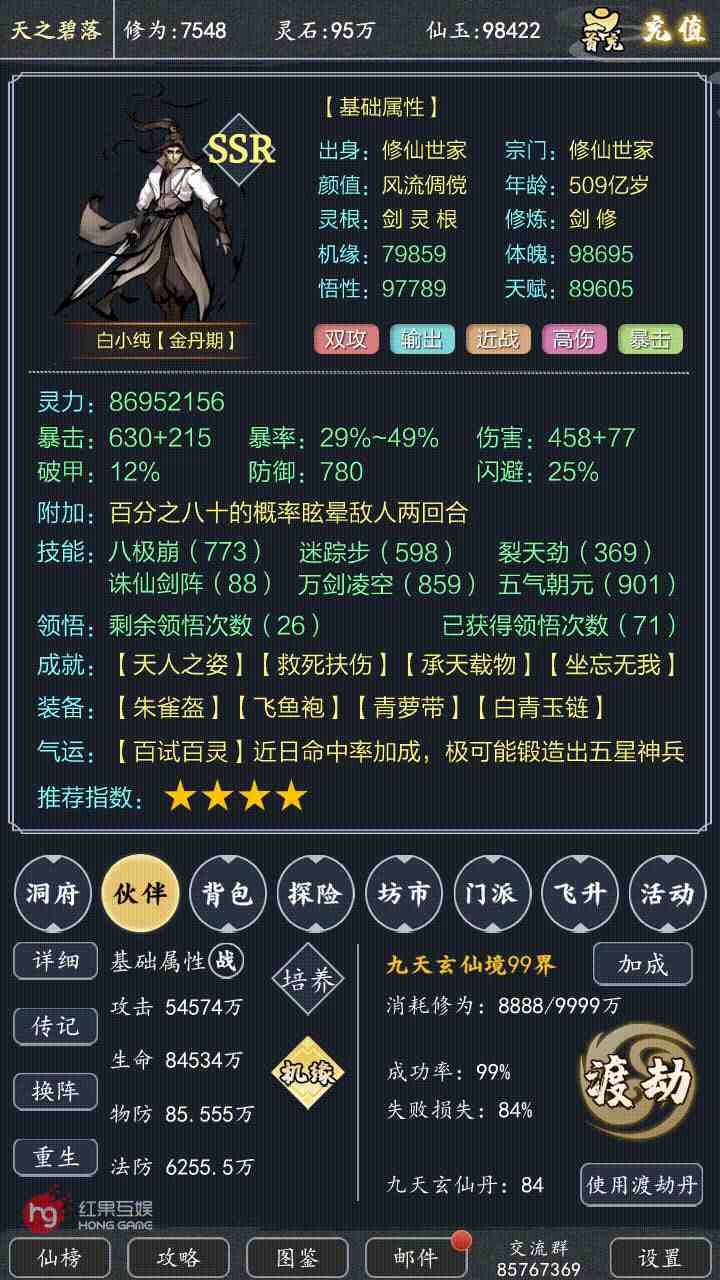Open the 飞升 ascension tab
The image size is (720, 1280).
tap(579, 893)
